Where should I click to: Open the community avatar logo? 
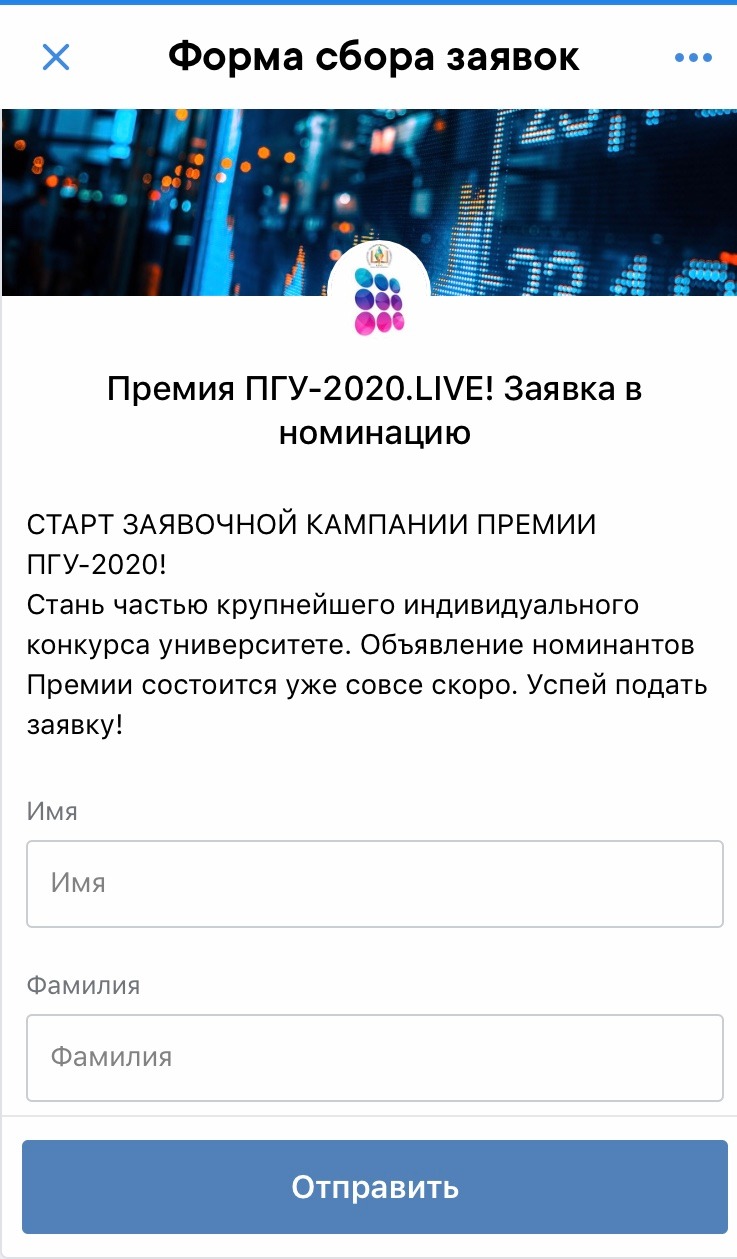tap(379, 292)
